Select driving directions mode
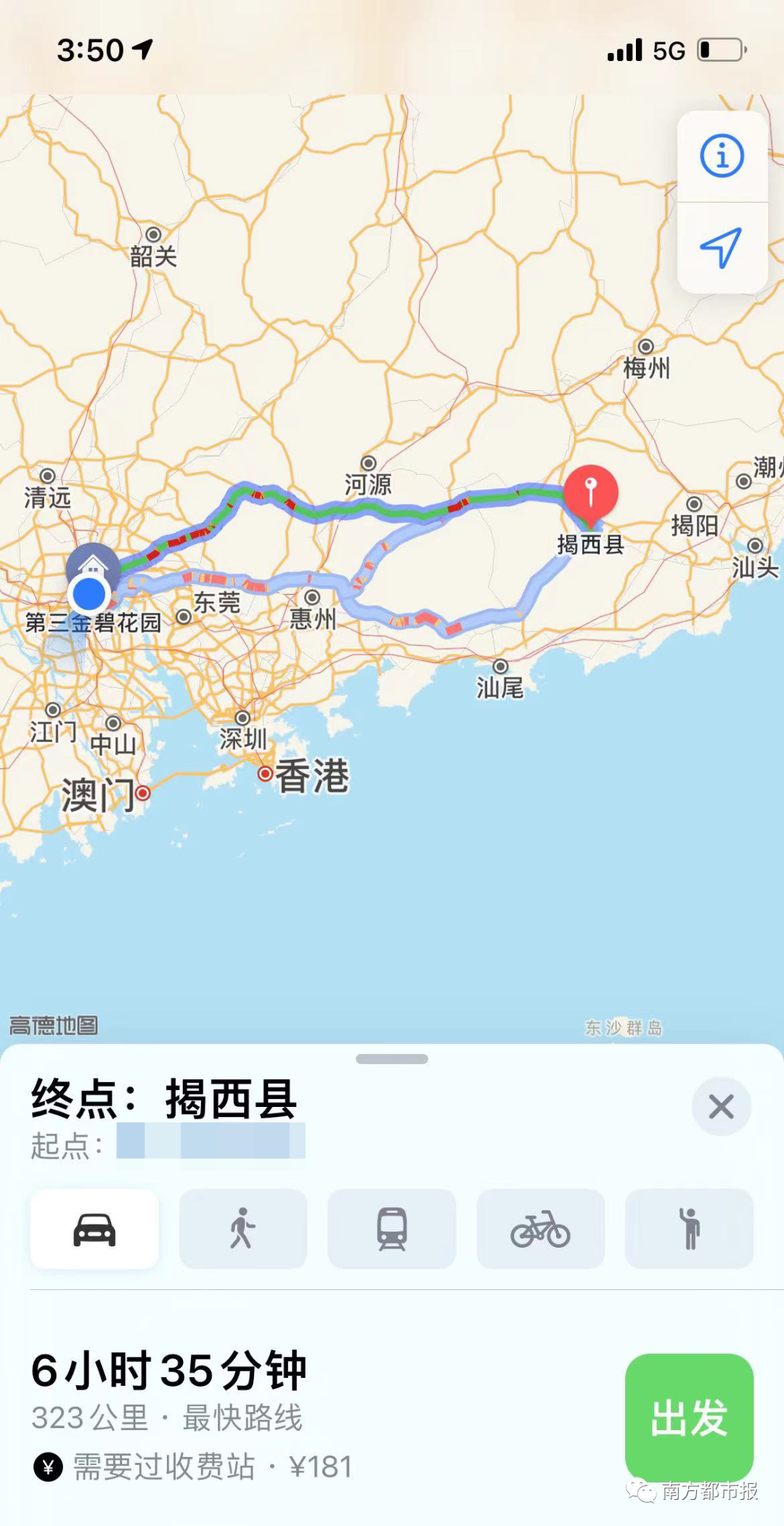 point(94,1229)
